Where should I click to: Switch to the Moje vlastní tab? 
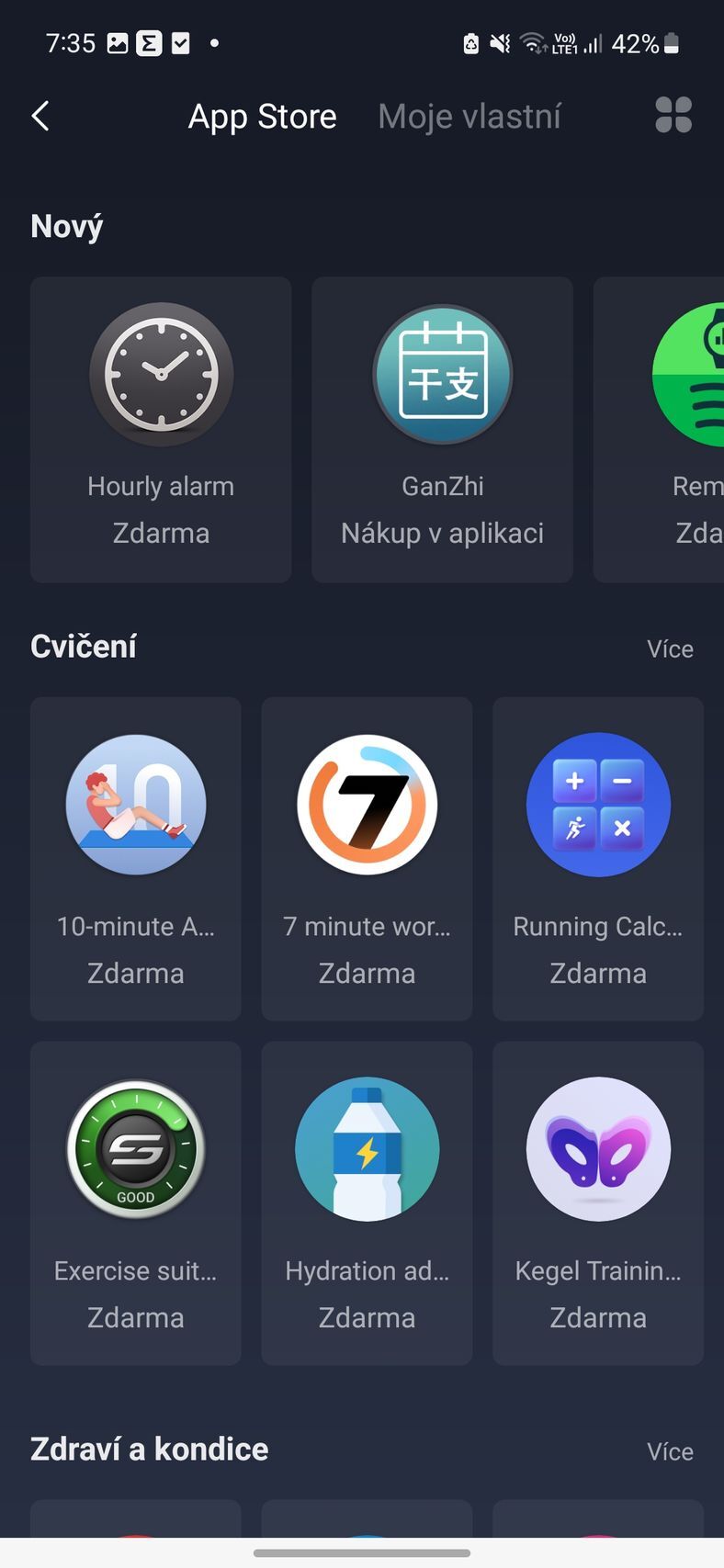click(469, 116)
